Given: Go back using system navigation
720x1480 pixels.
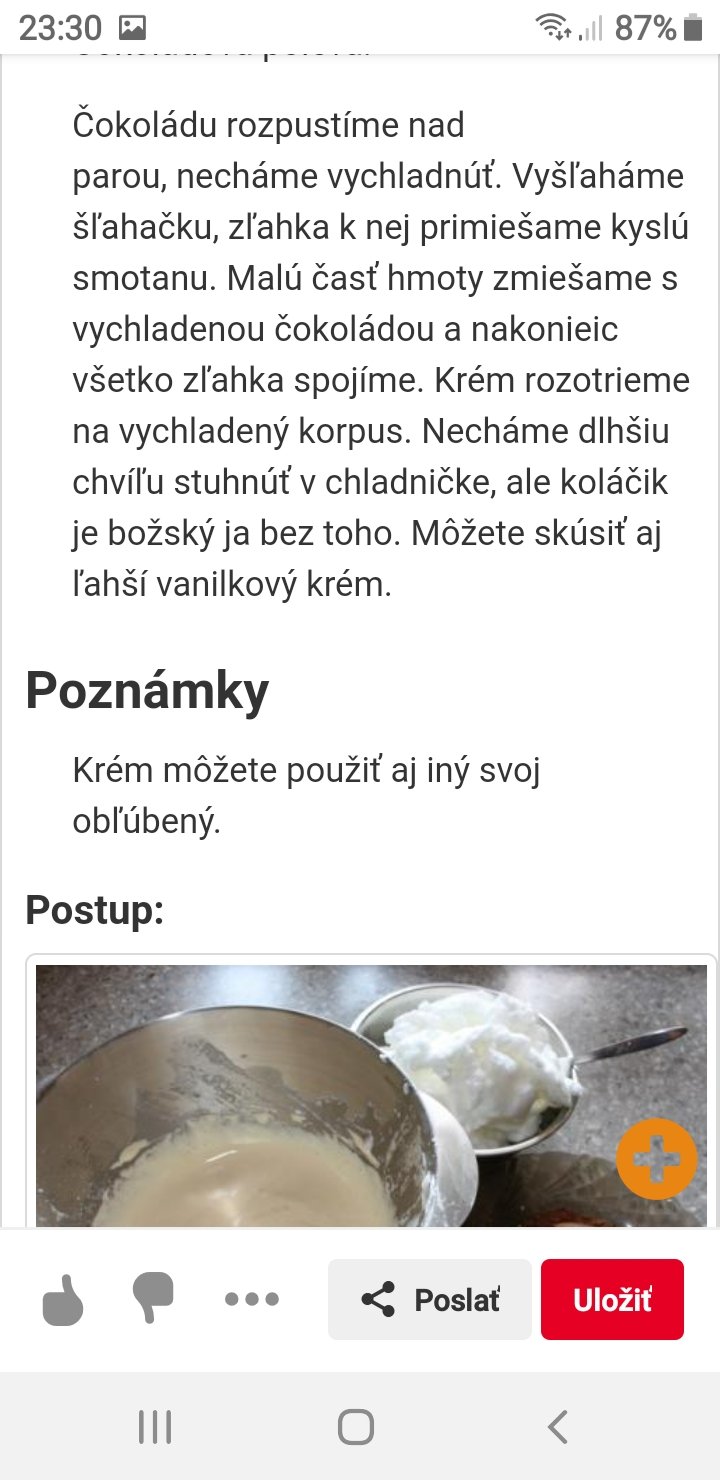Looking at the screenshot, I should click(558, 1427).
